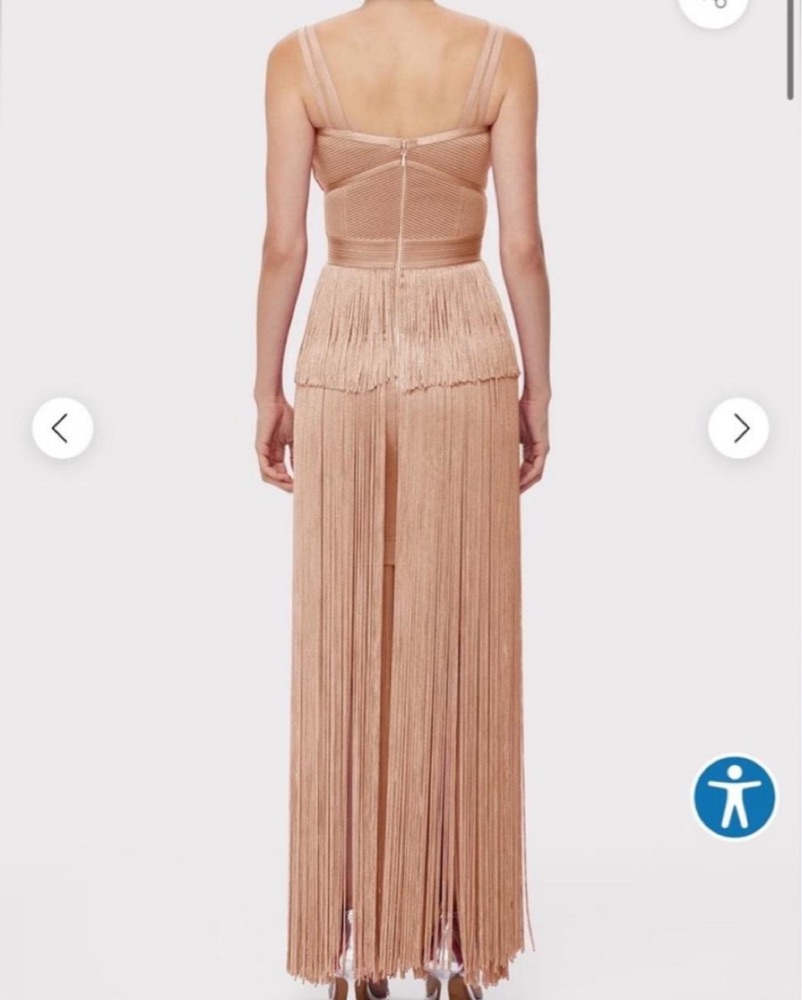
Task: Tap the share button above the photo
Action: [x=714, y=6]
